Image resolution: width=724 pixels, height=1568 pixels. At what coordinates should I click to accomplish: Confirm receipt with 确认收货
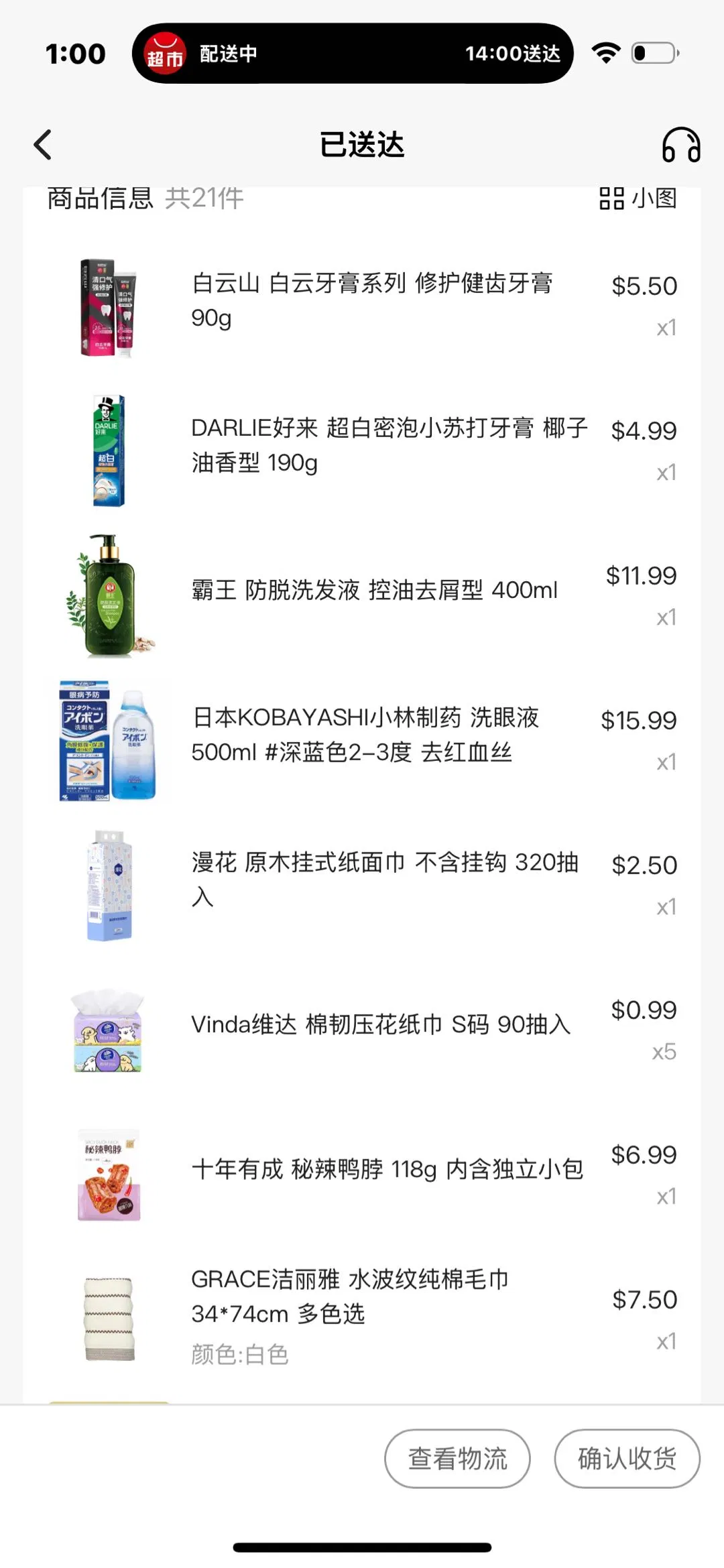(x=627, y=1459)
